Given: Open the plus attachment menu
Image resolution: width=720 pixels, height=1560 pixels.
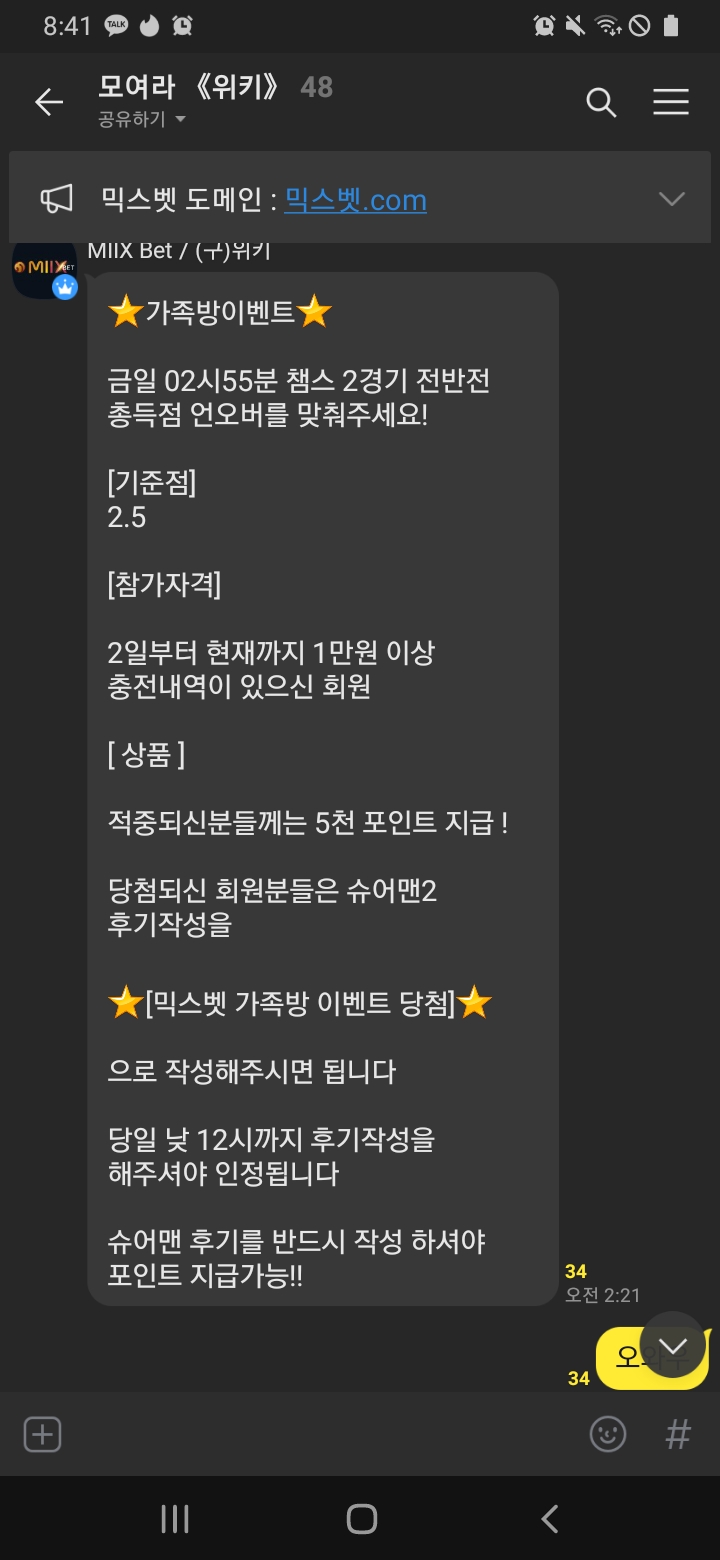Looking at the screenshot, I should (x=42, y=1435).
